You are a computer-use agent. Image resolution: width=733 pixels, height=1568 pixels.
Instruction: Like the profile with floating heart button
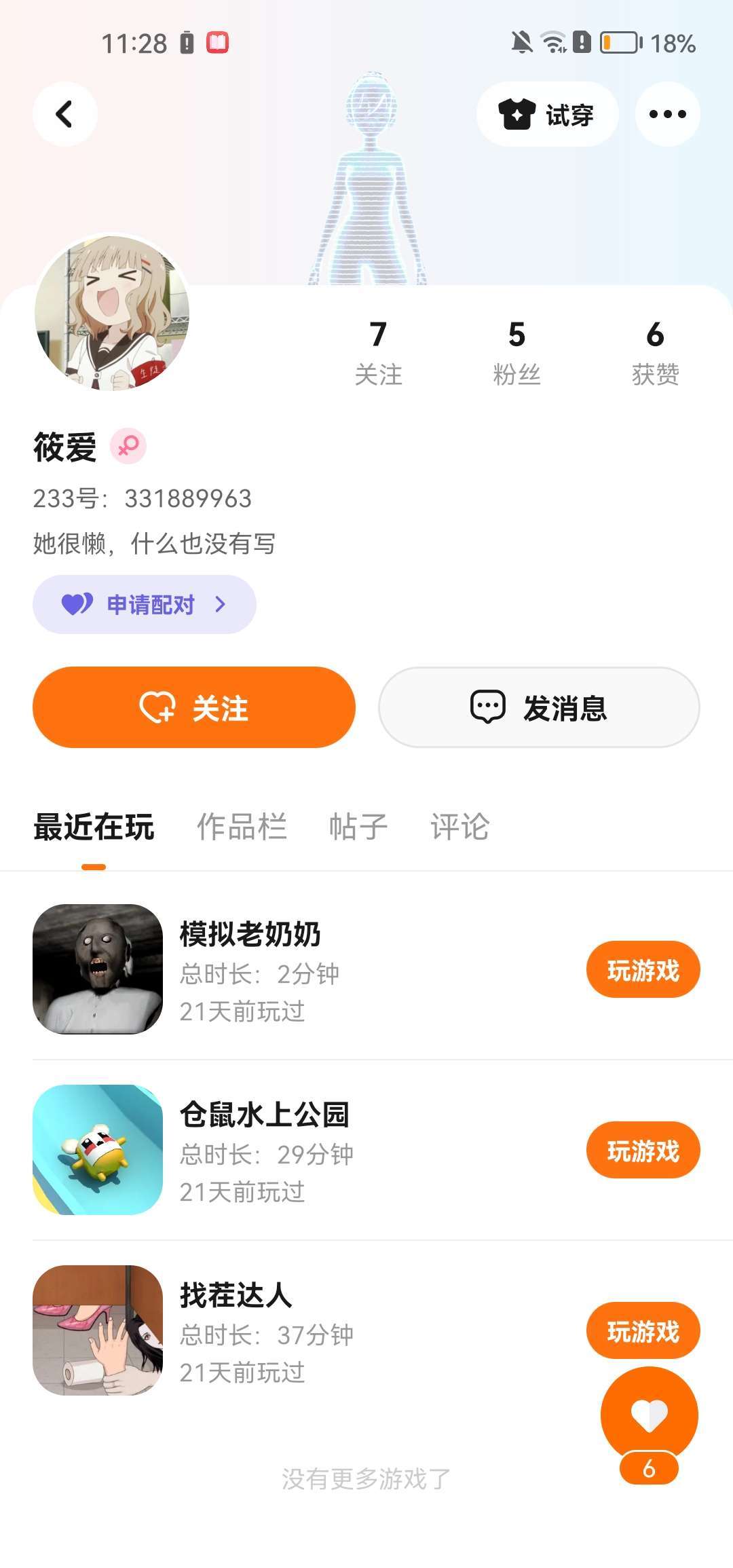pyautogui.click(x=649, y=1415)
